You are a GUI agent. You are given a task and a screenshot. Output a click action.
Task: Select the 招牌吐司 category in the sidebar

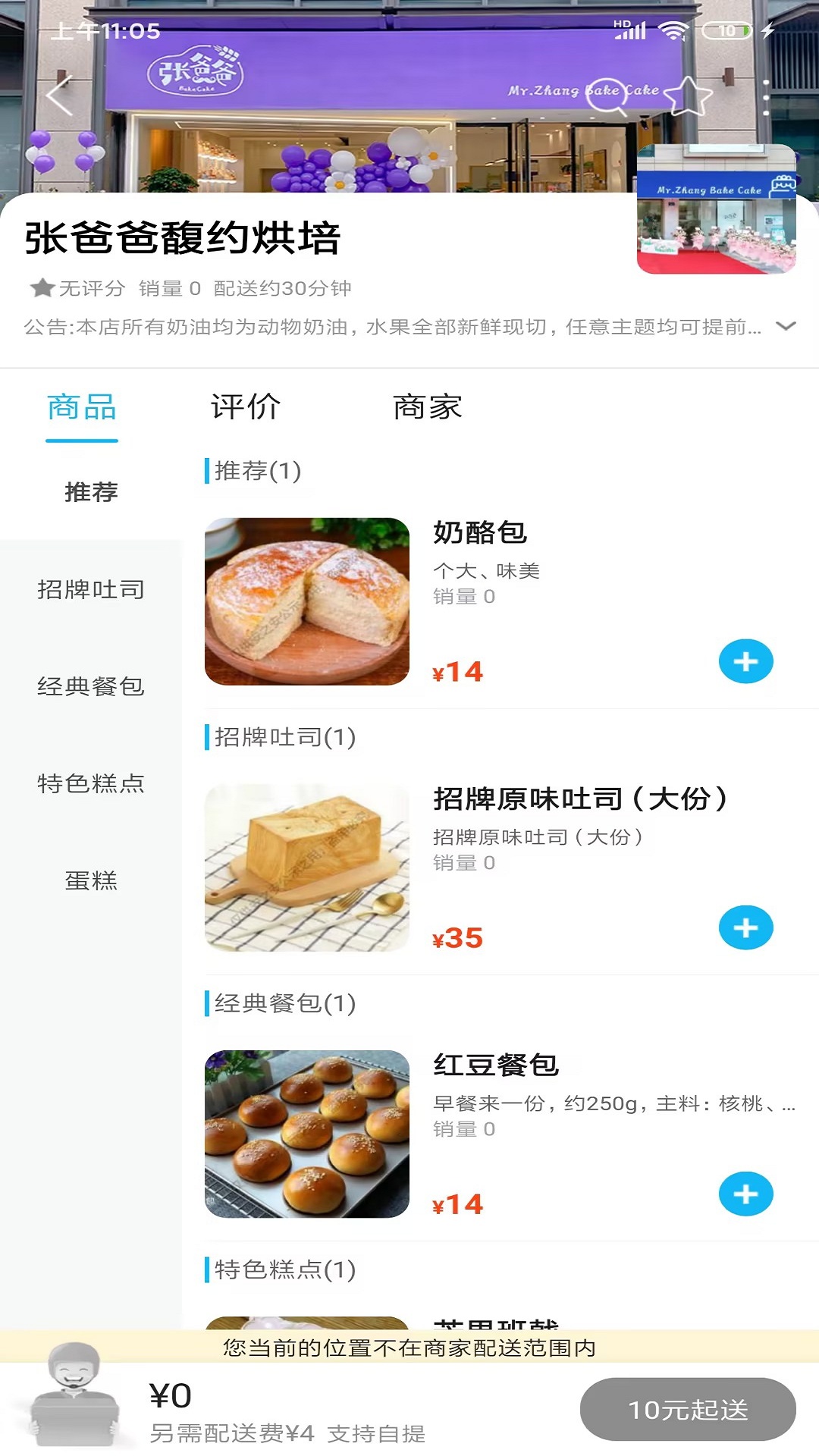pos(89,590)
